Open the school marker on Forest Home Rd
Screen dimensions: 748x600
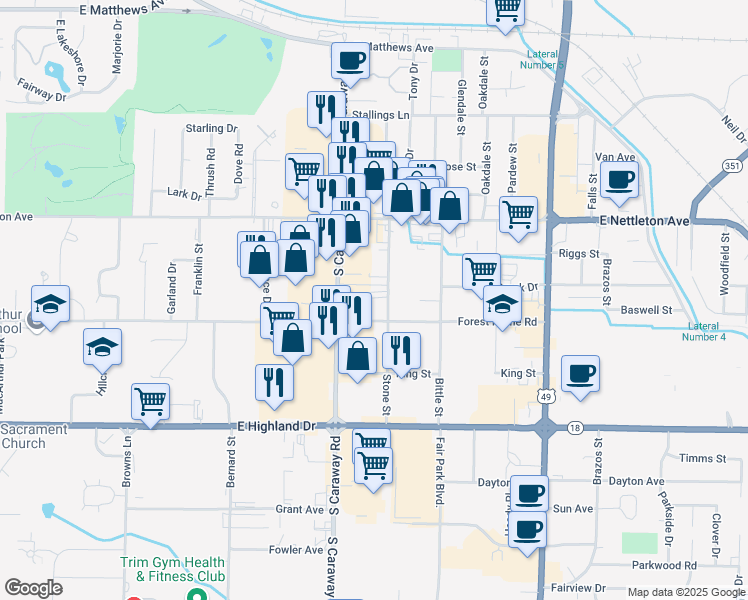(x=502, y=304)
